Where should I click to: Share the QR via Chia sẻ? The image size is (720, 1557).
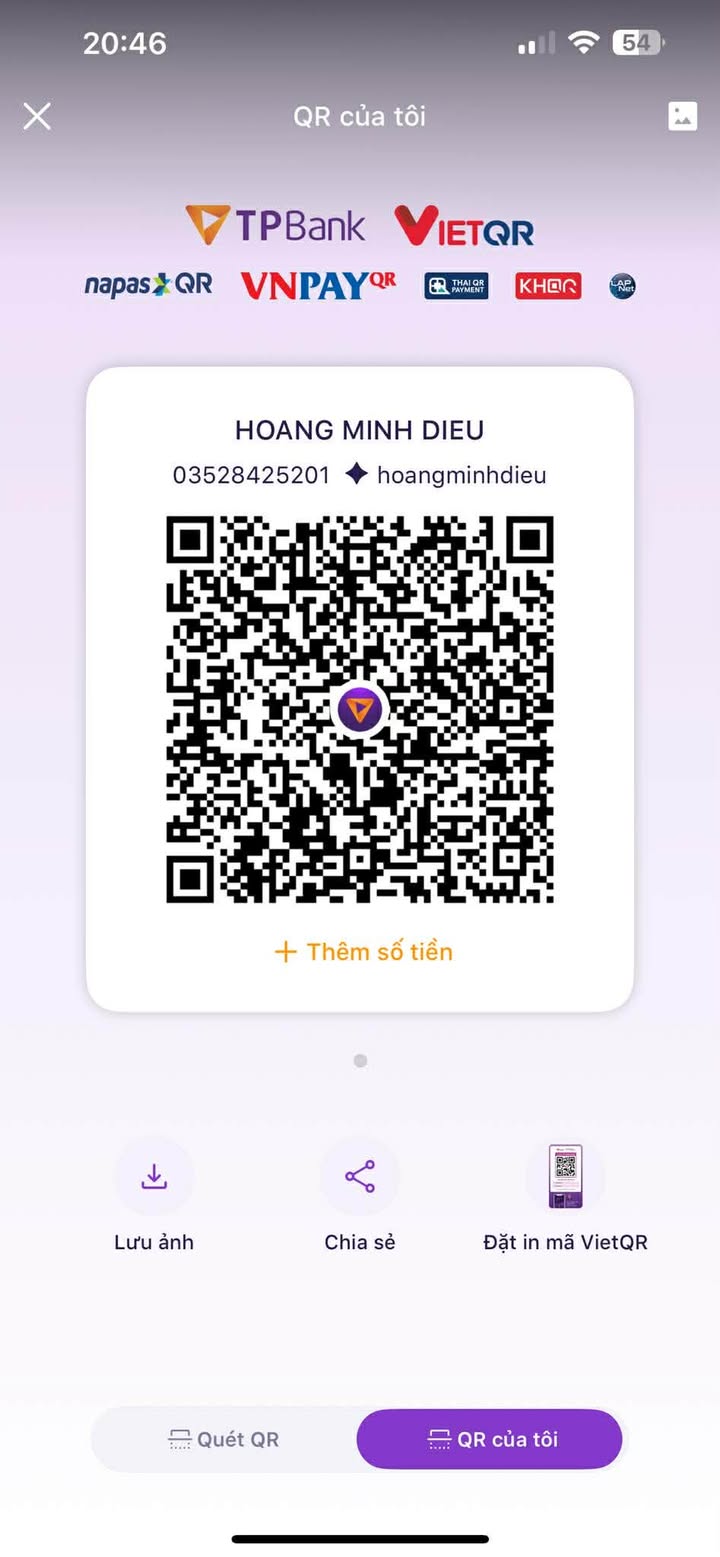tap(360, 1179)
